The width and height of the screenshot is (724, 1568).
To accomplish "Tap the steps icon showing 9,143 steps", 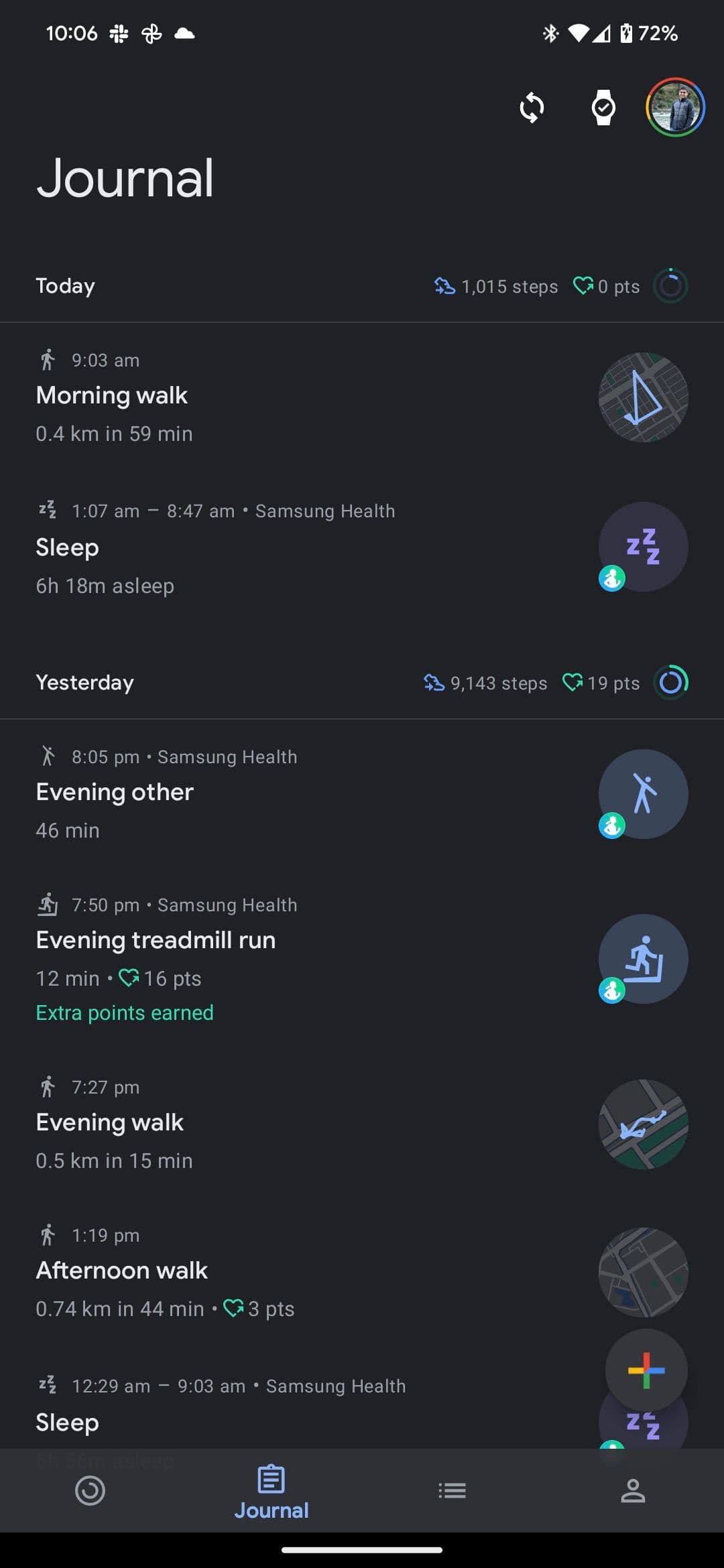I will point(434,683).
